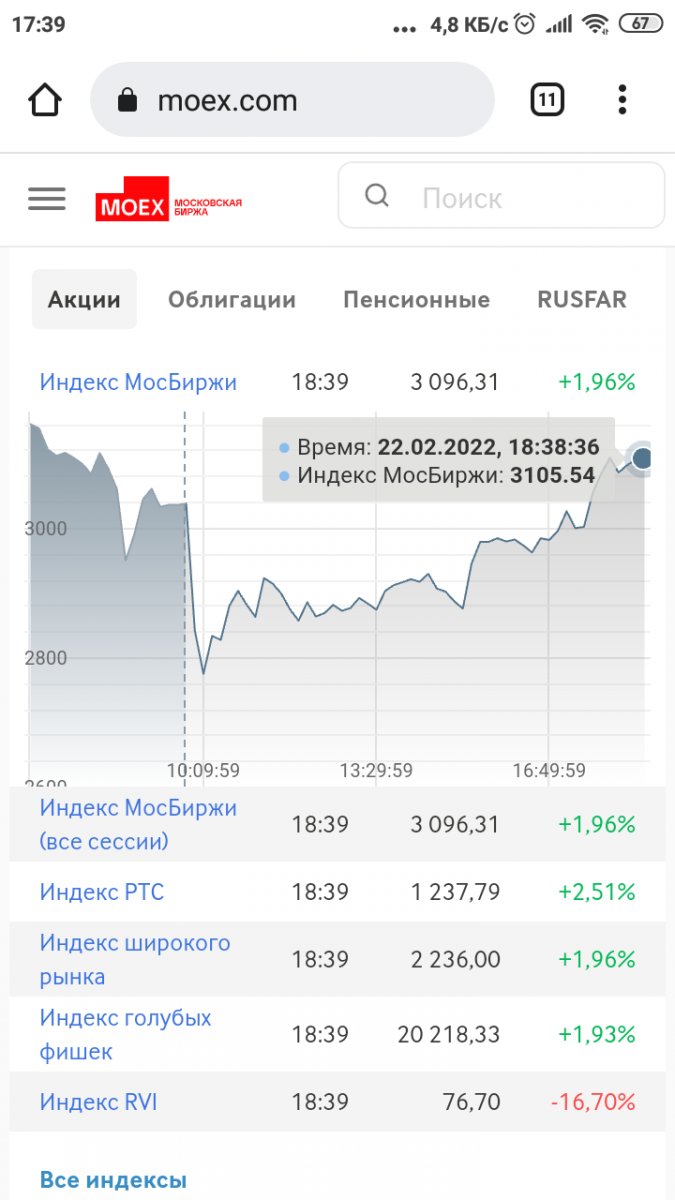Open the Индекс МосБиржи link above the chart
The width and height of the screenshot is (675, 1200).
(138, 382)
